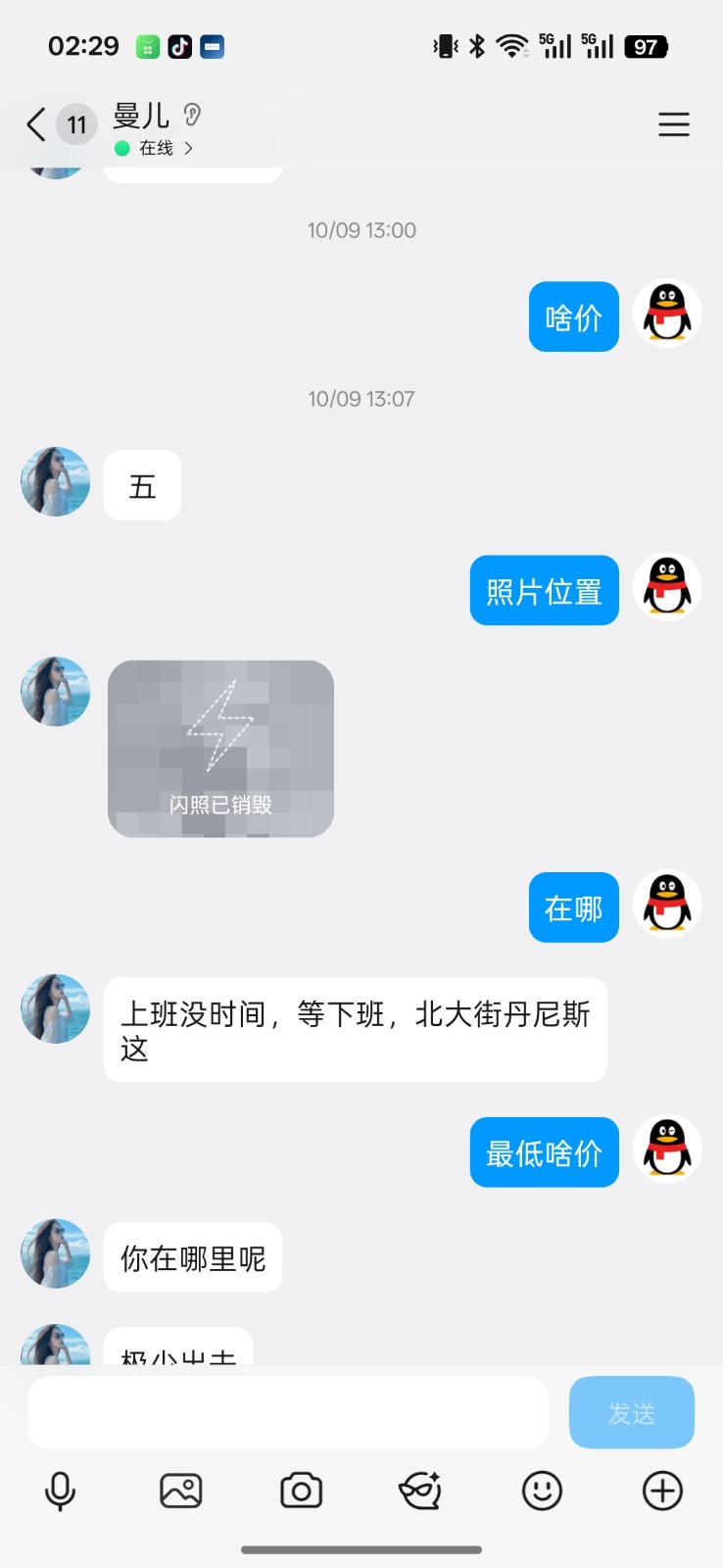Tap my penguin avatar beside 啥价
Image resolution: width=723 pixels, height=1568 pixels.
tap(667, 315)
